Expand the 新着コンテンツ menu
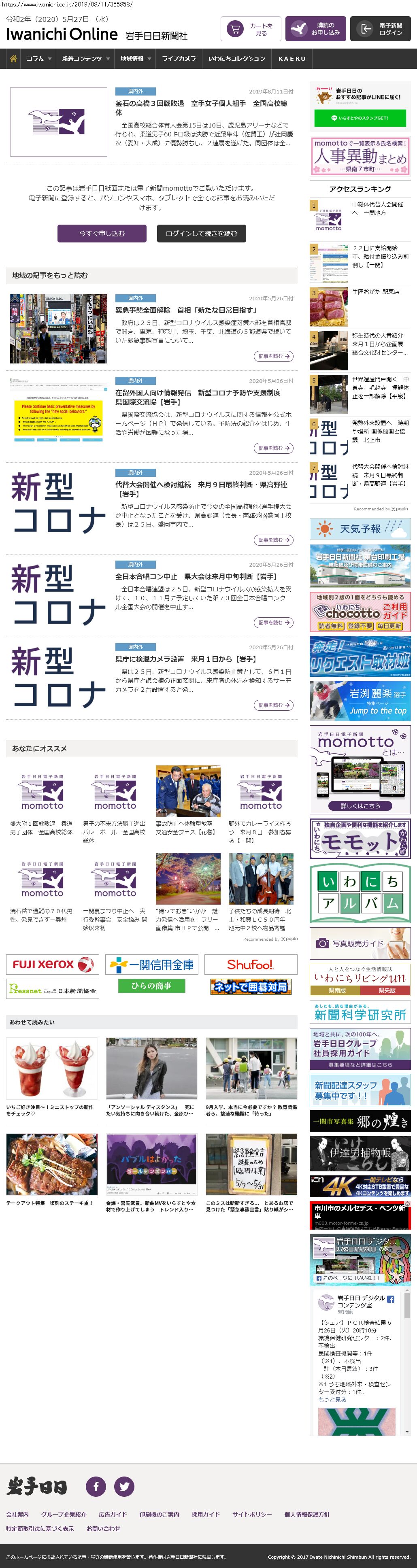This screenshot has height=1568, width=417. click(x=86, y=59)
